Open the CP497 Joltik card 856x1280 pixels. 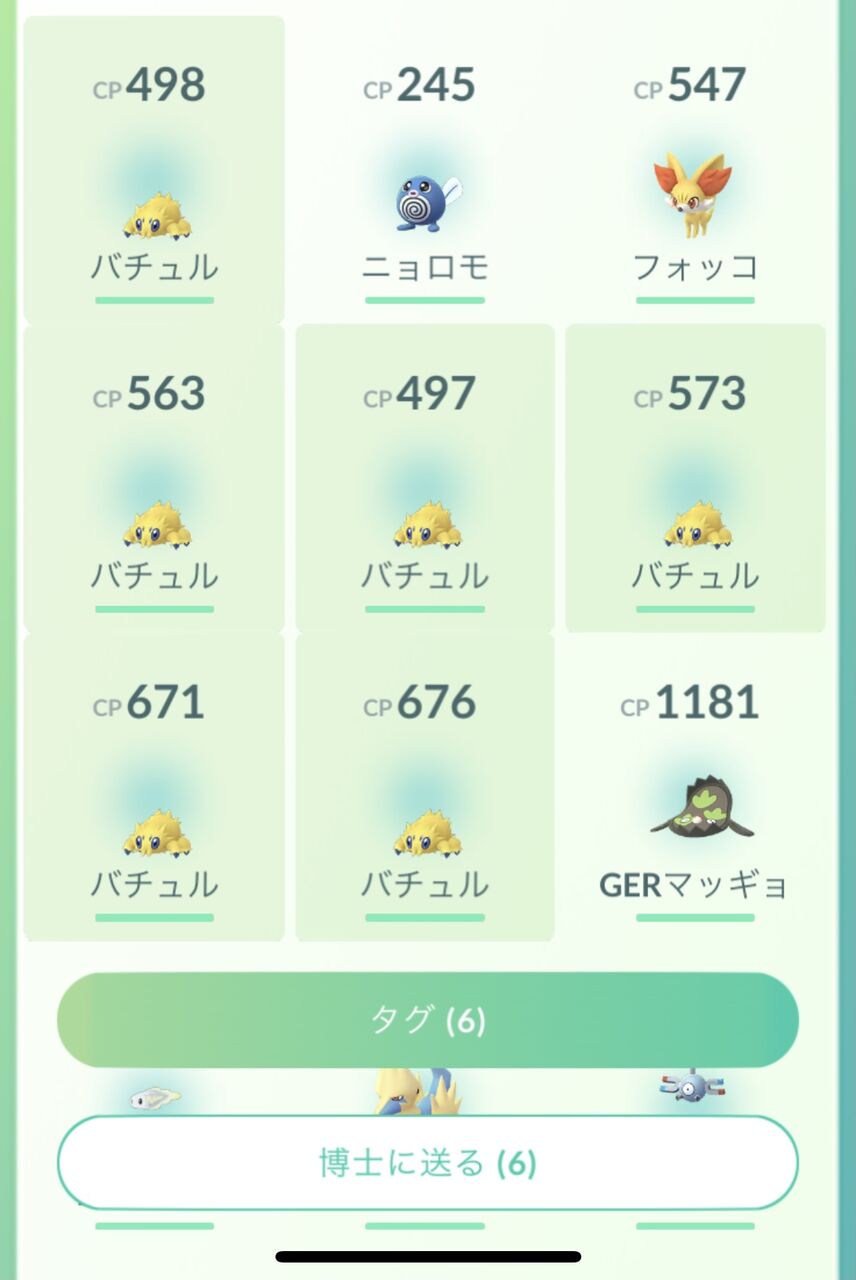425,478
